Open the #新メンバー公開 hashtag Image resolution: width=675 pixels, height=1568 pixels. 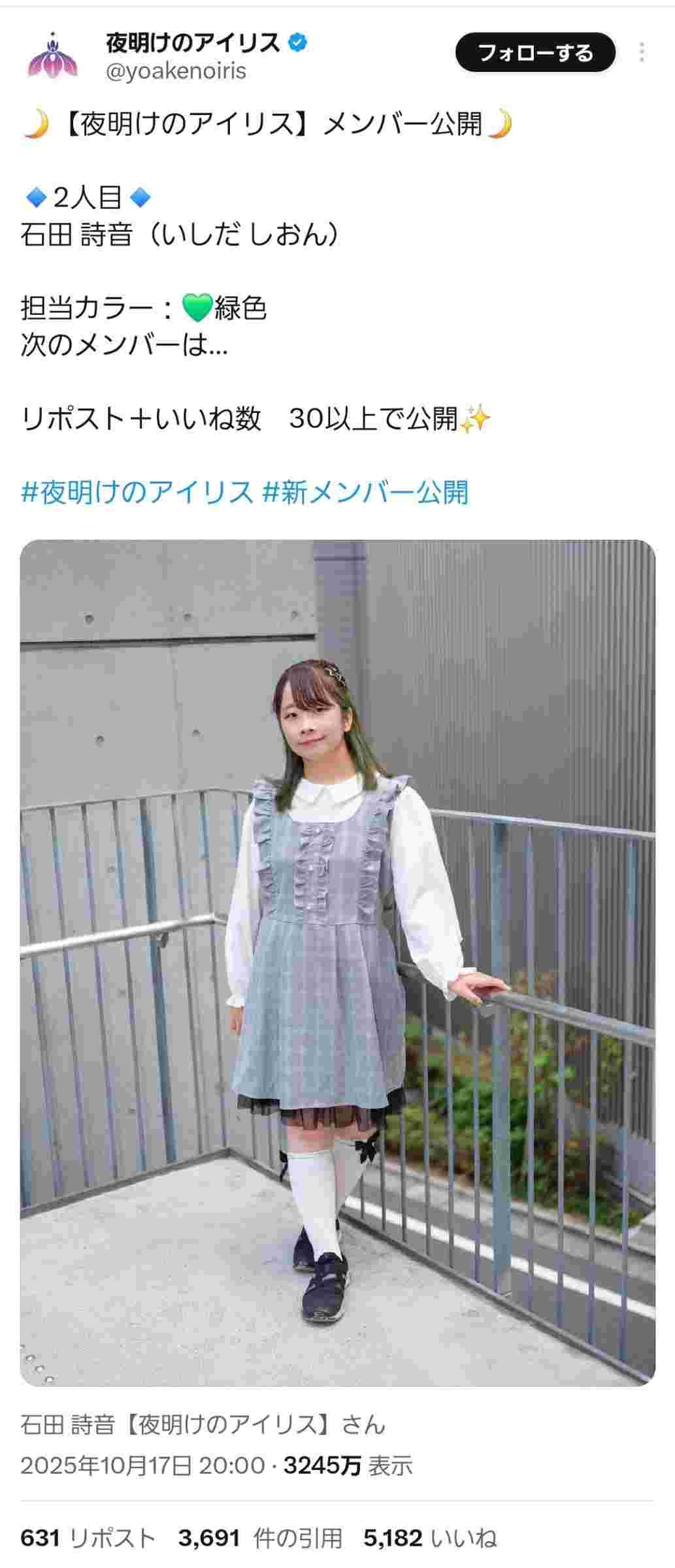(x=365, y=491)
